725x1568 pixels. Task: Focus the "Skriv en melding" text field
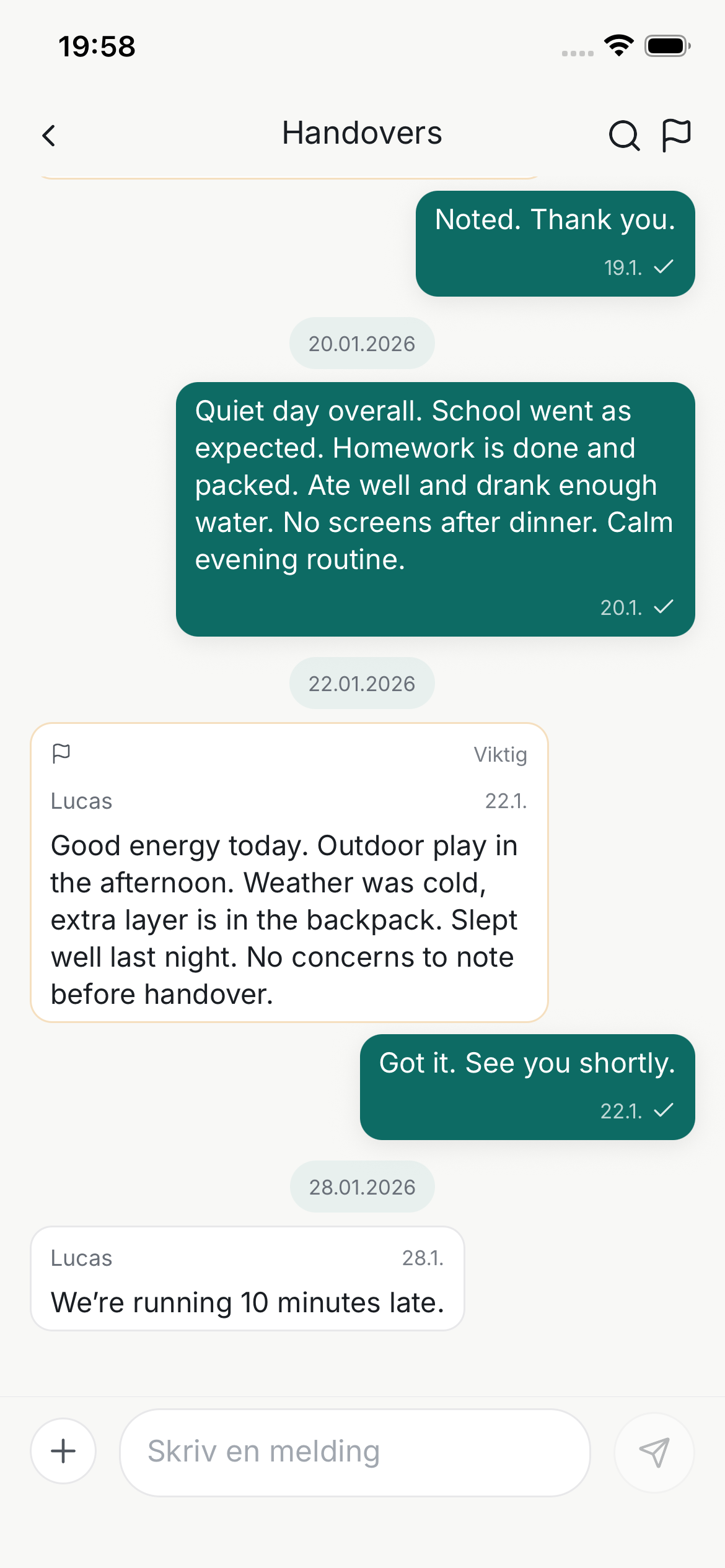354,1452
